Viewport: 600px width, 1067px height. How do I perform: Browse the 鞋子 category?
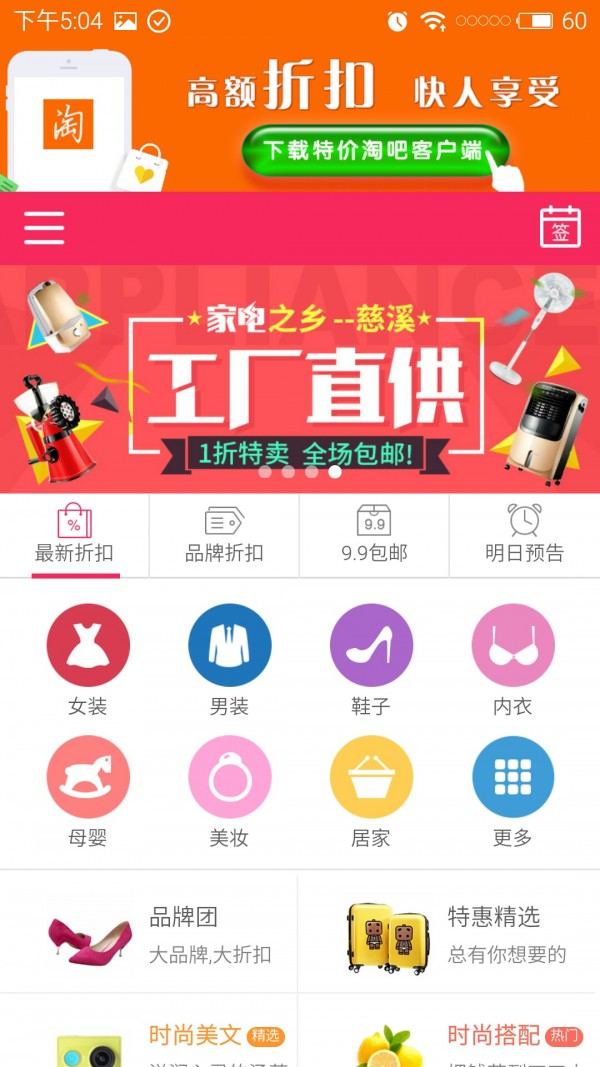pyautogui.click(x=371, y=658)
